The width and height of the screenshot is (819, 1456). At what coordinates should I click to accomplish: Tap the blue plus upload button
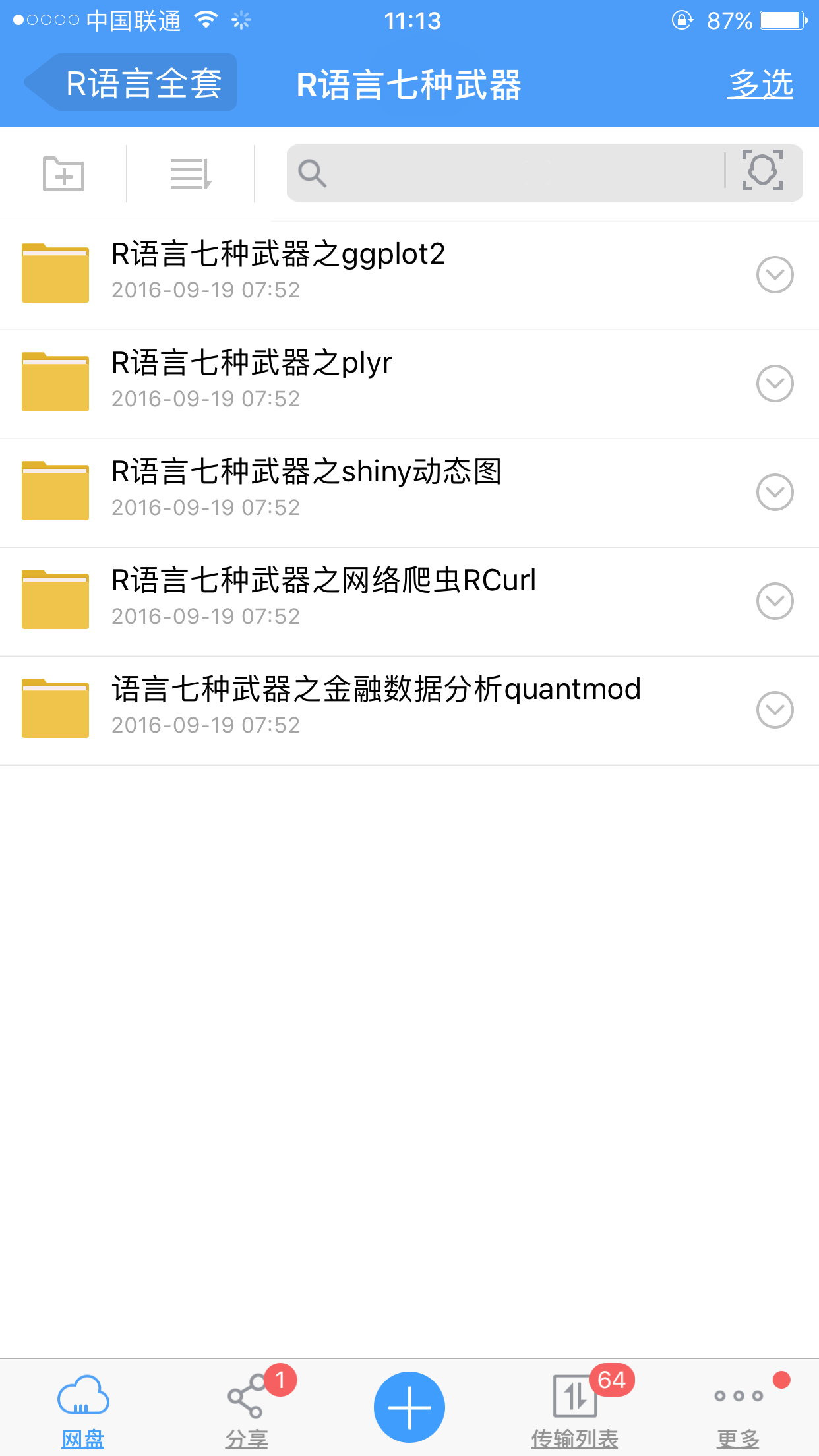coord(409,1407)
